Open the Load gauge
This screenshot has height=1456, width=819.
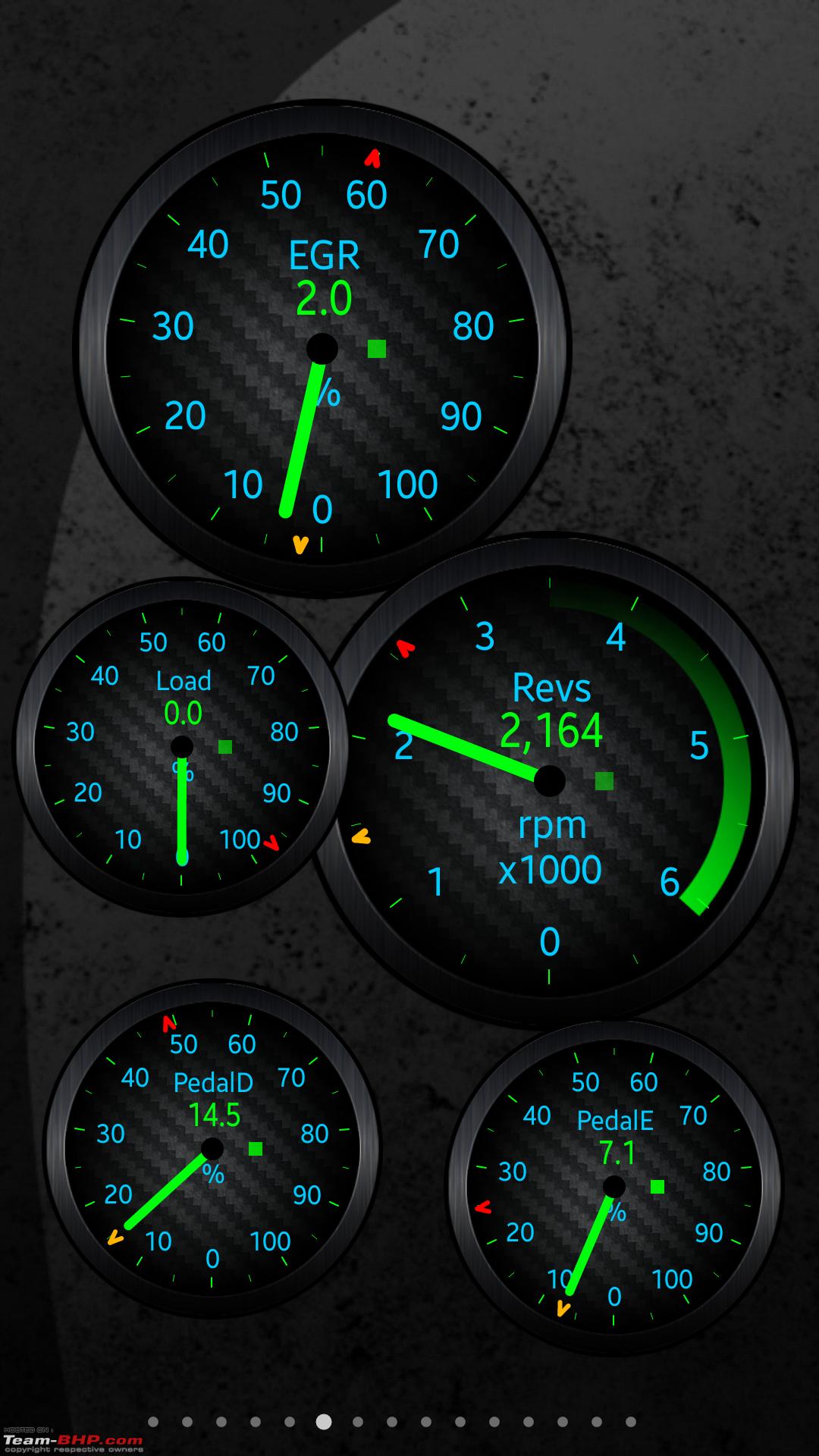(182, 747)
